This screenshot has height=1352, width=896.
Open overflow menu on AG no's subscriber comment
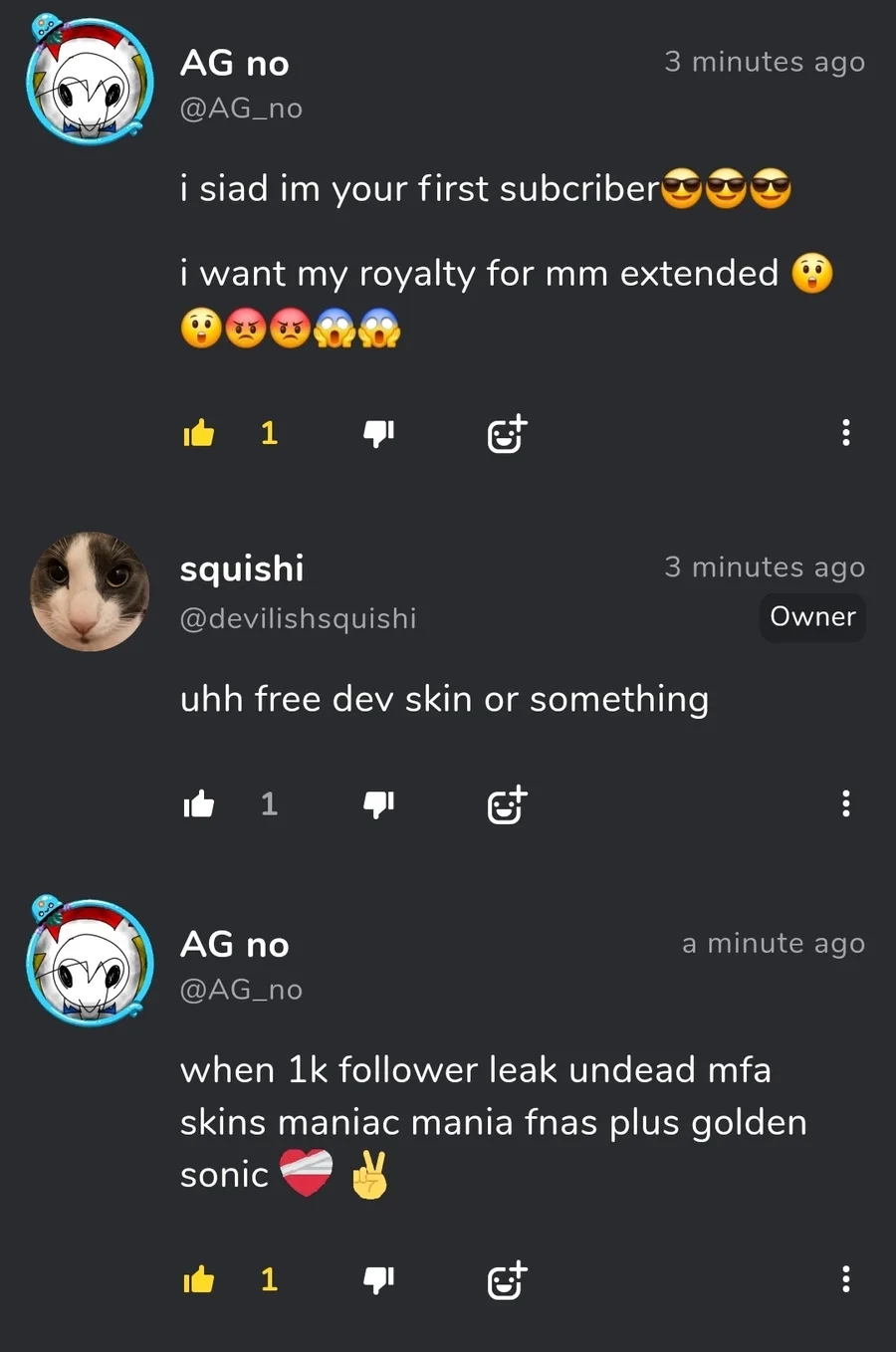[x=845, y=432]
